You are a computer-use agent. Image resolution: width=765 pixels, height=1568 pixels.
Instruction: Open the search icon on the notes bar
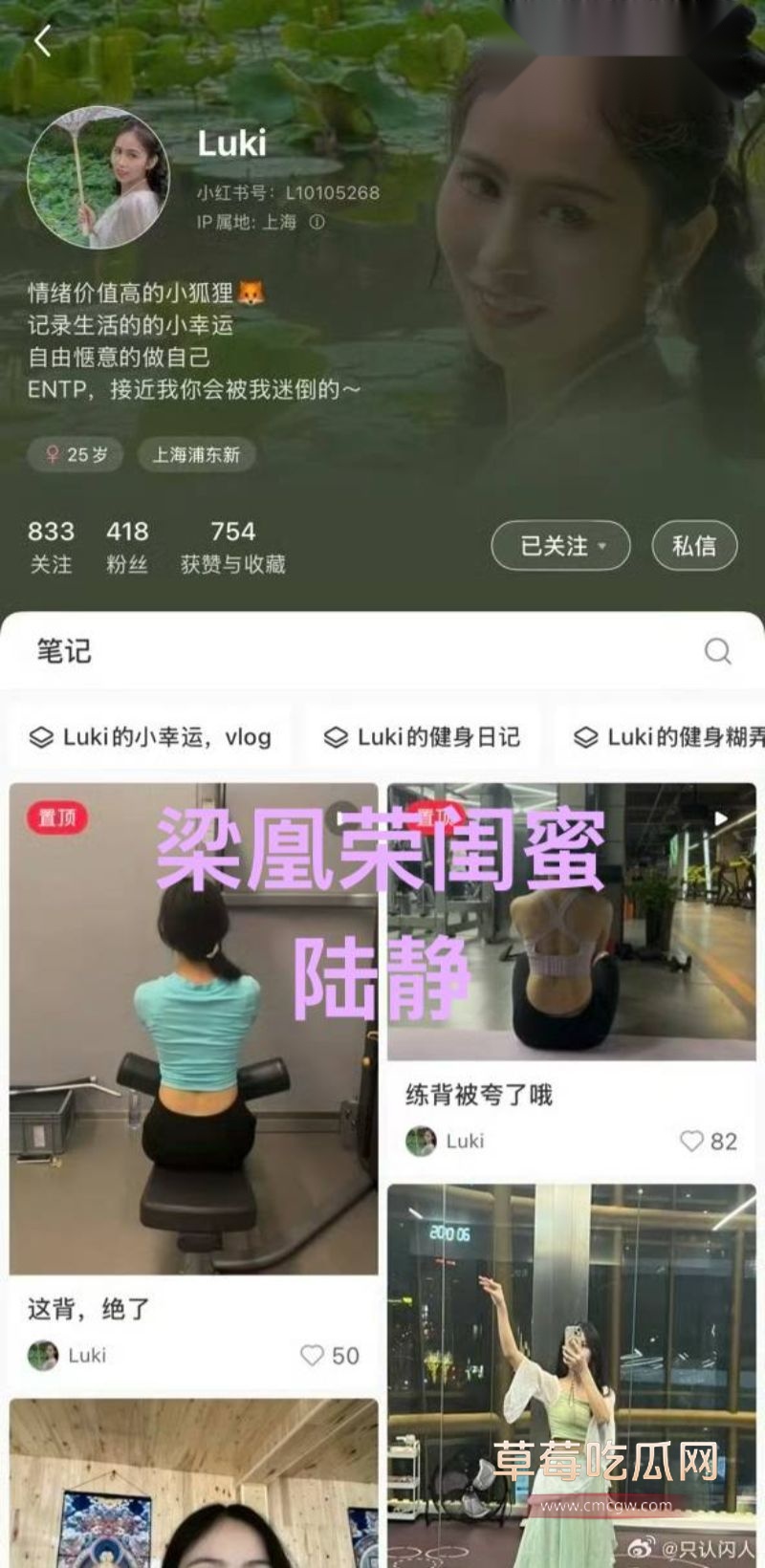[x=716, y=651]
